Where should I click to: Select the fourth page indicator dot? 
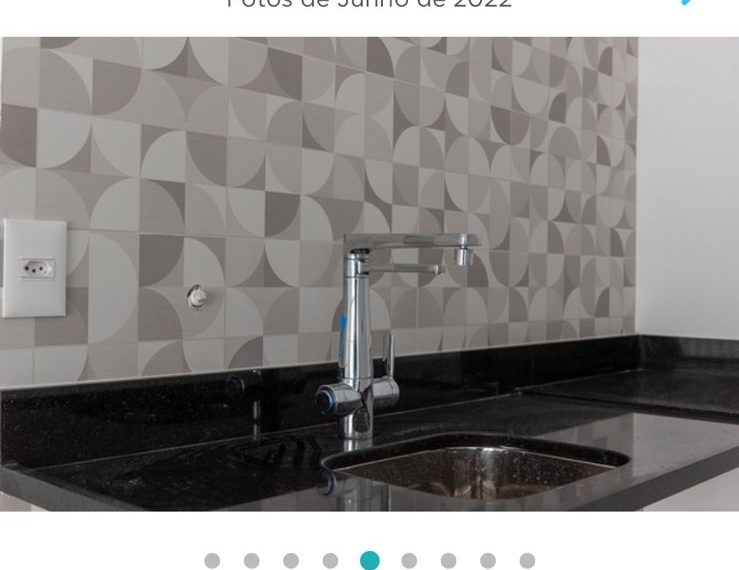(330, 561)
